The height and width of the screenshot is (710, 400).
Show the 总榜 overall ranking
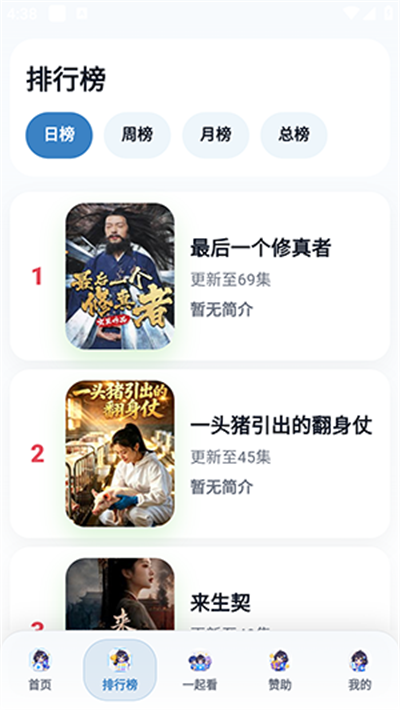point(294,135)
